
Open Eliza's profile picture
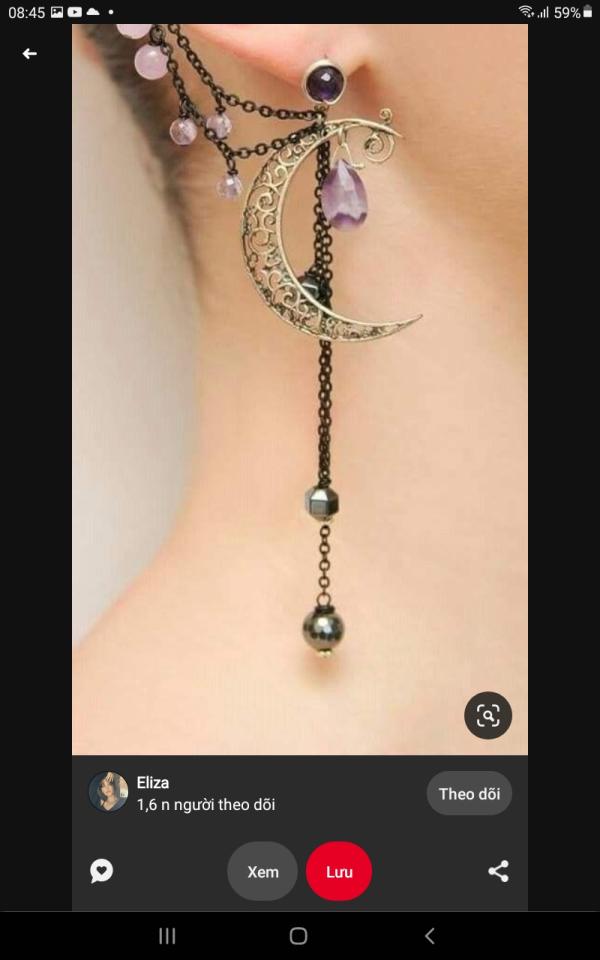pyautogui.click(x=108, y=792)
